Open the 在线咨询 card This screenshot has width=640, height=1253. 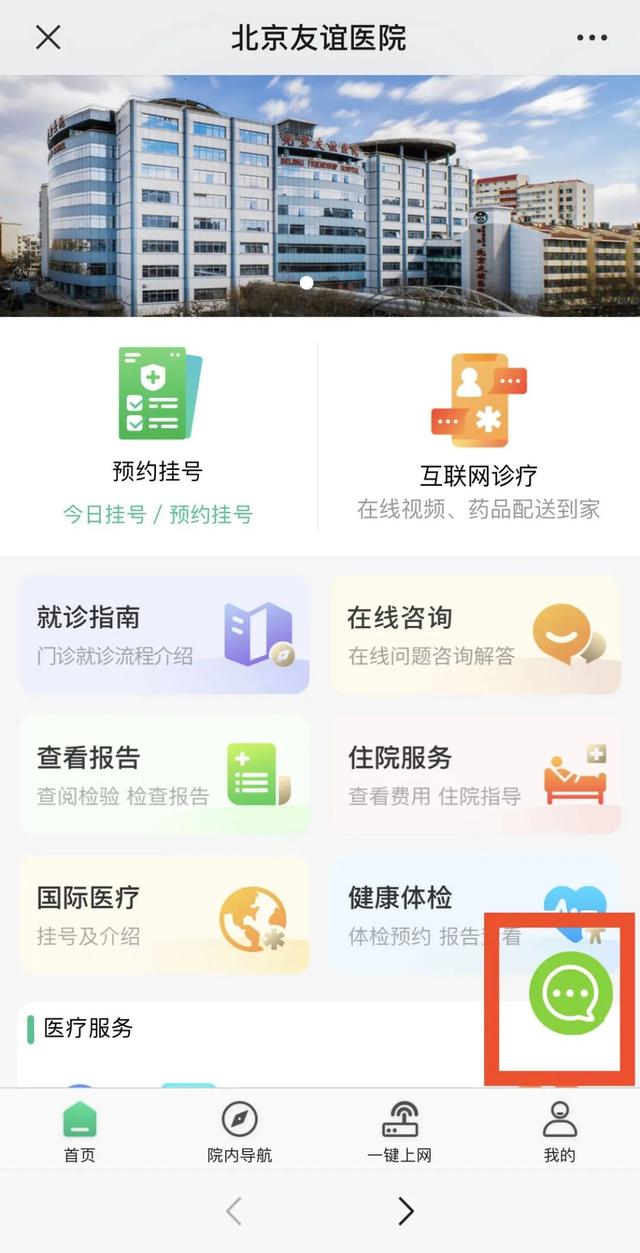click(475, 634)
